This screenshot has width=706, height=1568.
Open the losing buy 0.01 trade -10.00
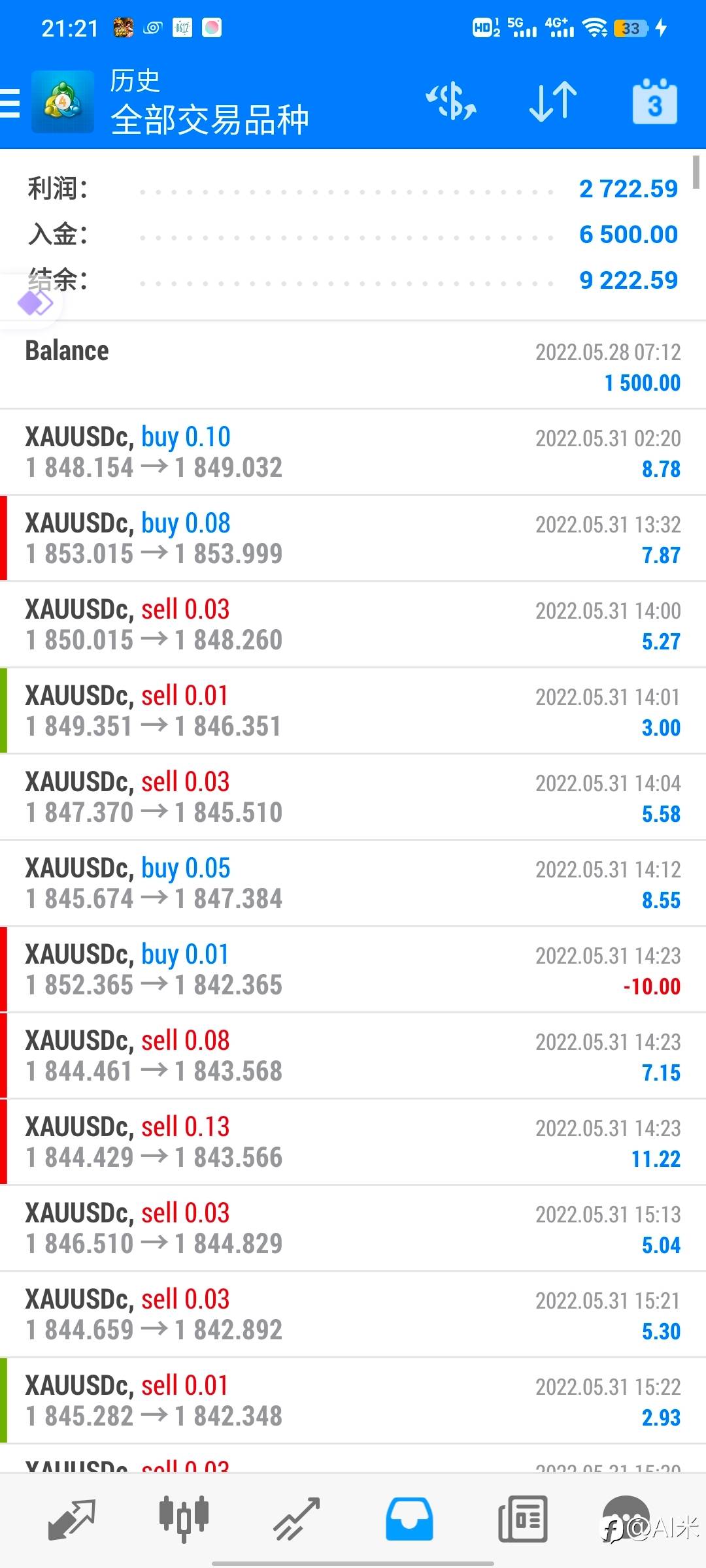coord(353,970)
